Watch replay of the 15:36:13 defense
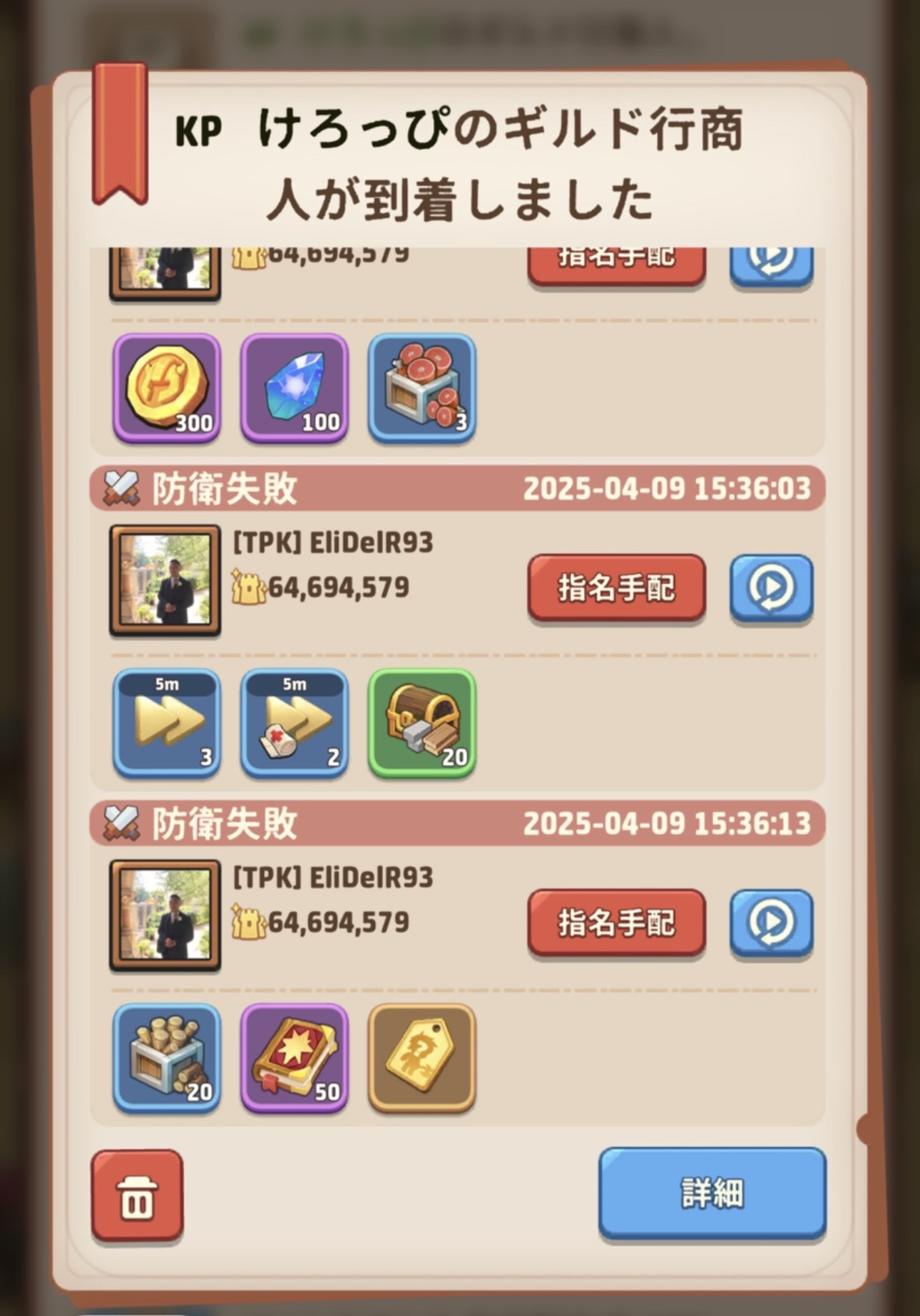The height and width of the screenshot is (1316, 920). click(x=770, y=922)
